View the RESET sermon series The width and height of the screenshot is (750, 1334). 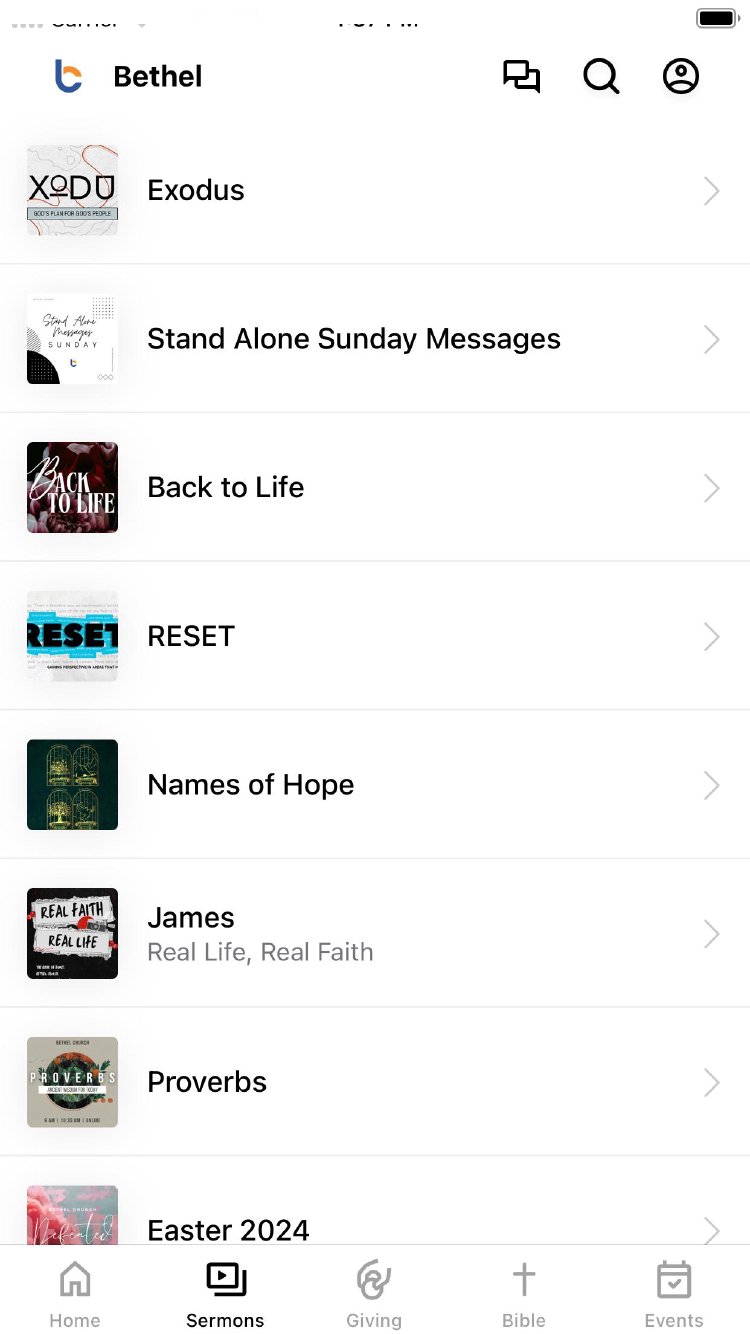point(375,636)
